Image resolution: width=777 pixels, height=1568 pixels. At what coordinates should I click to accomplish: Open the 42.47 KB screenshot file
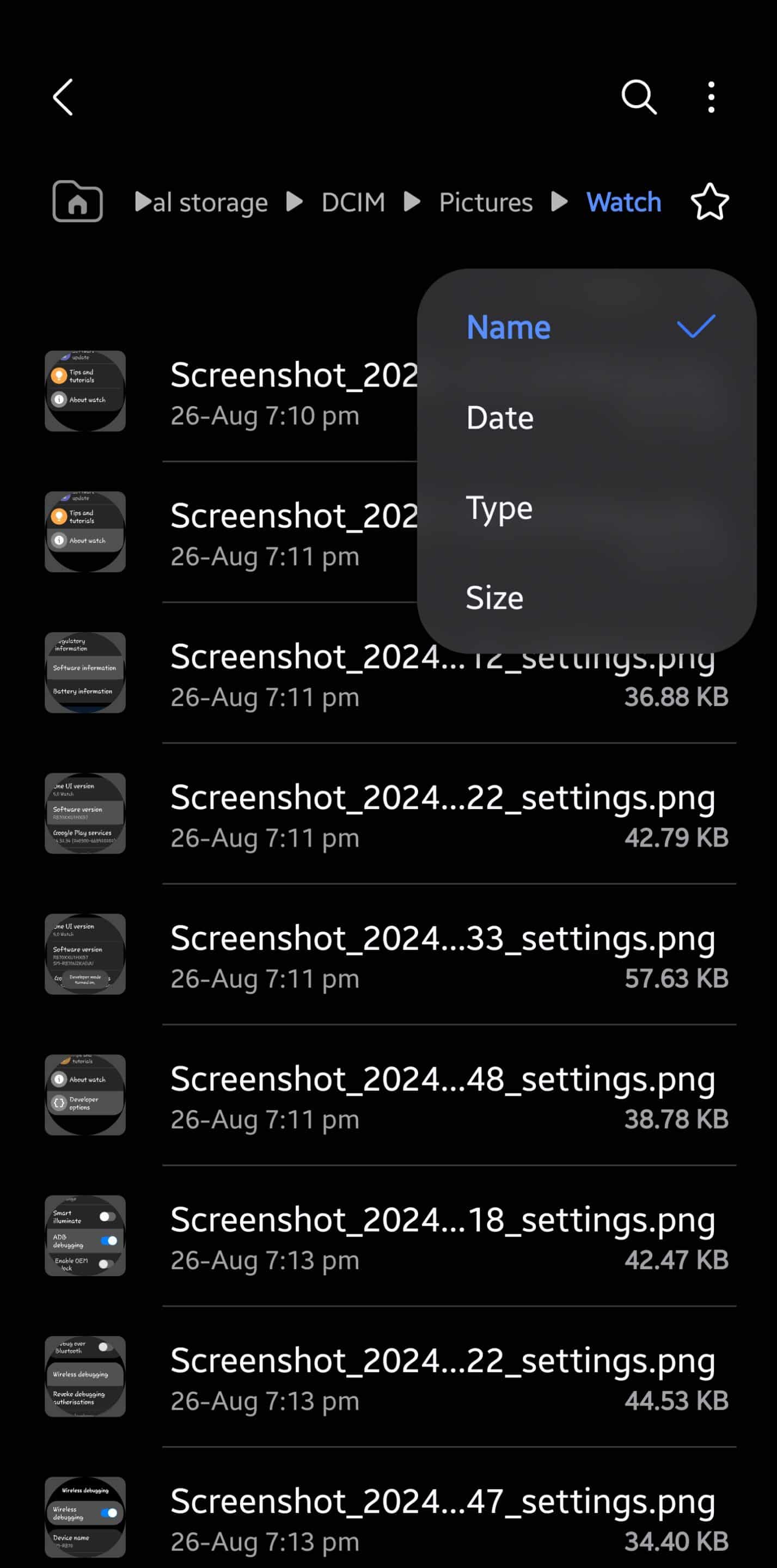click(x=389, y=1236)
